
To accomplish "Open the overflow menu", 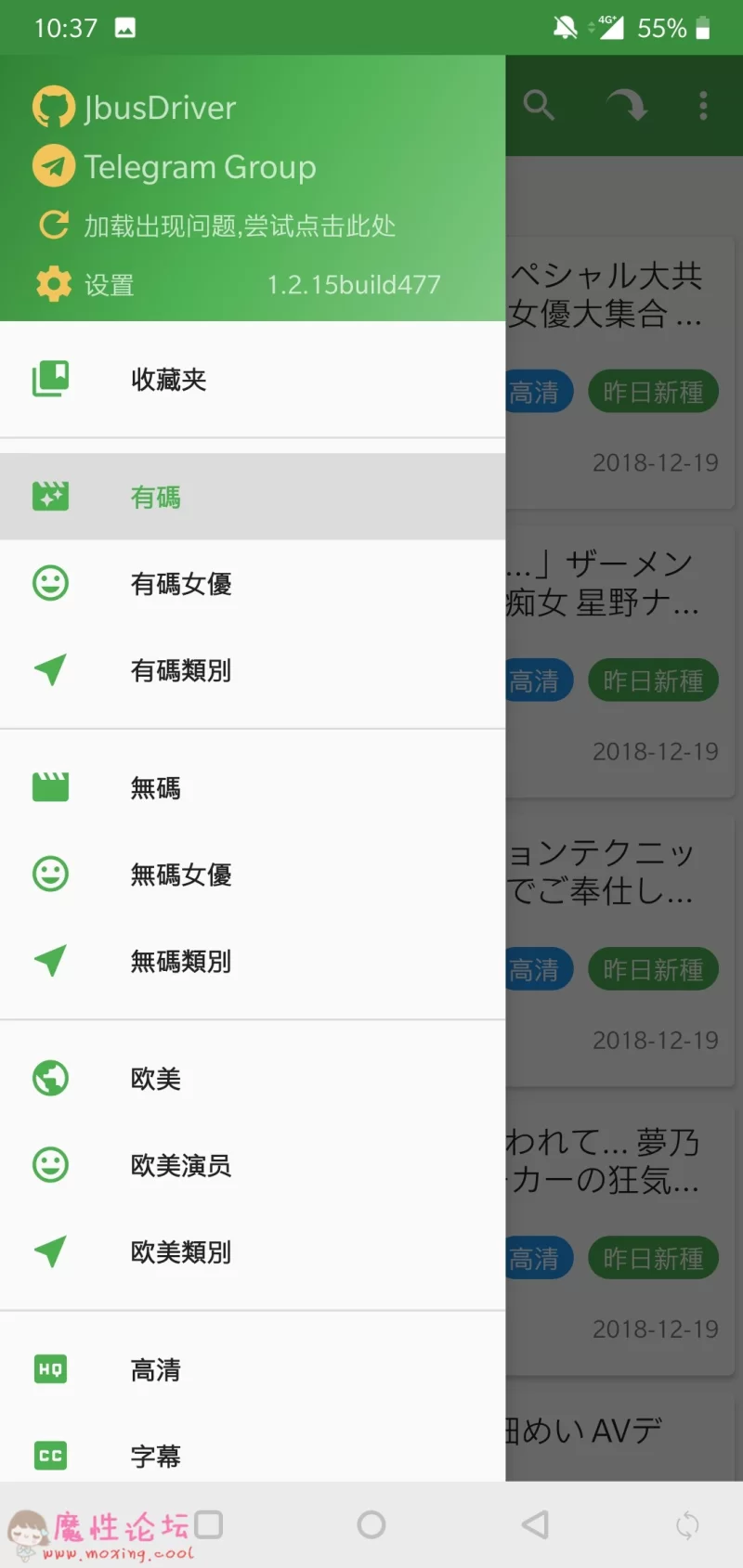I will [x=703, y=105].
